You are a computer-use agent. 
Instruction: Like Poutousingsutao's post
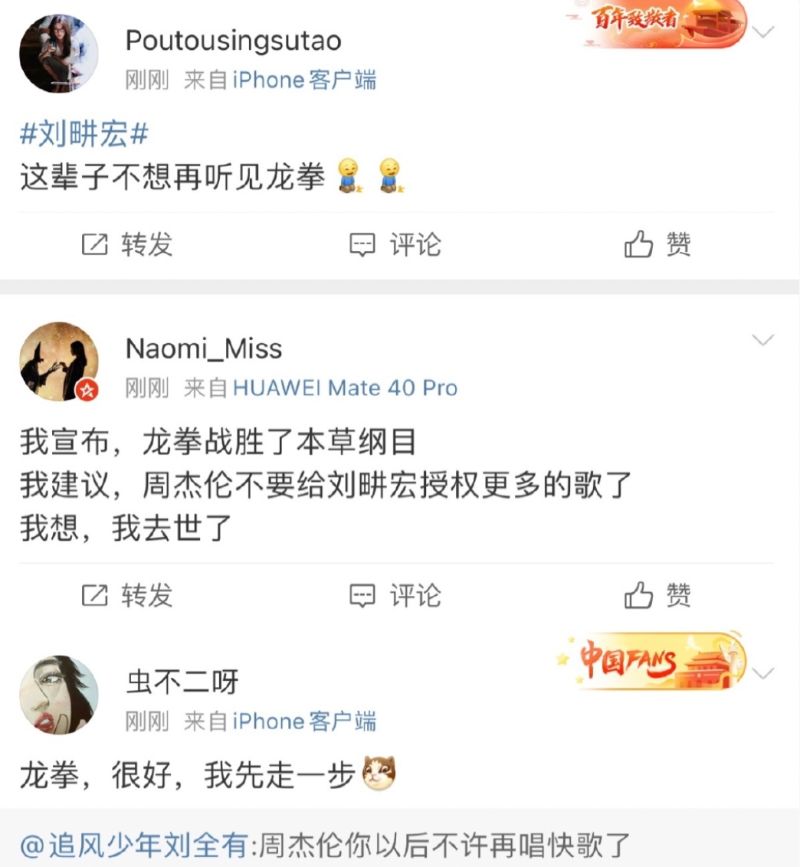(657, 244)
